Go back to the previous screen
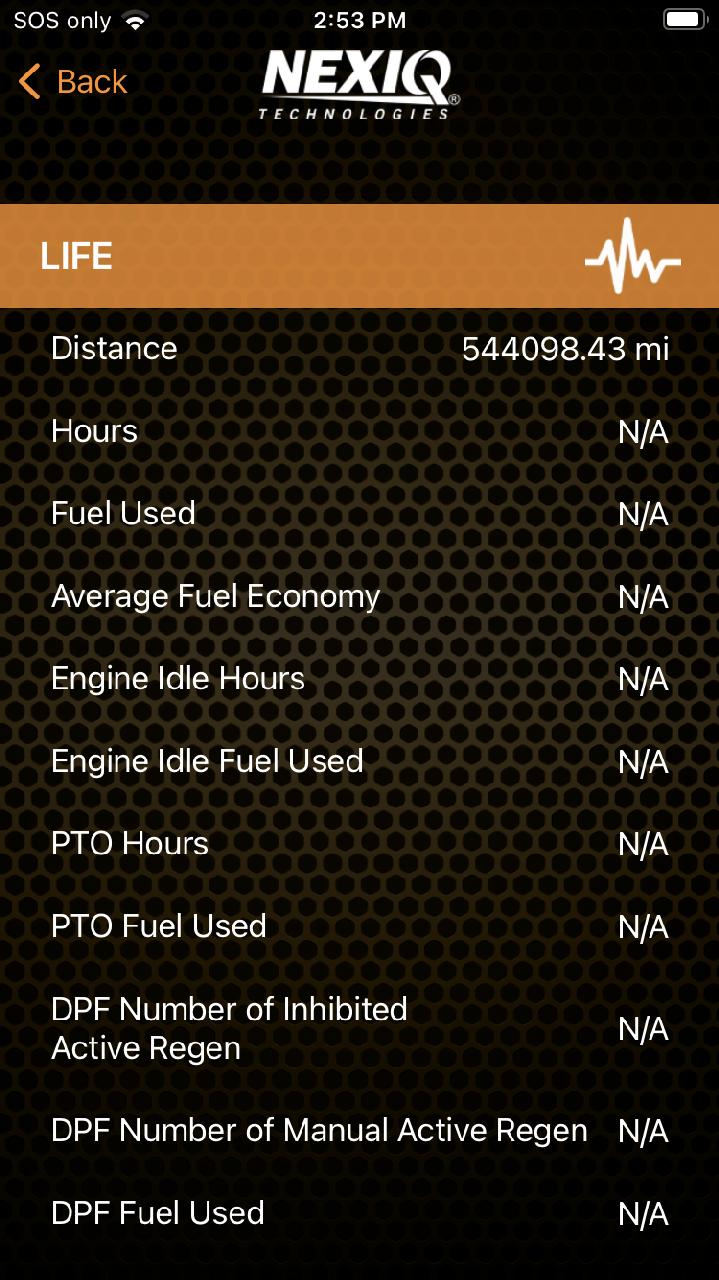The height and width of the screenshot is (1280, 719). tap(73, 82)
